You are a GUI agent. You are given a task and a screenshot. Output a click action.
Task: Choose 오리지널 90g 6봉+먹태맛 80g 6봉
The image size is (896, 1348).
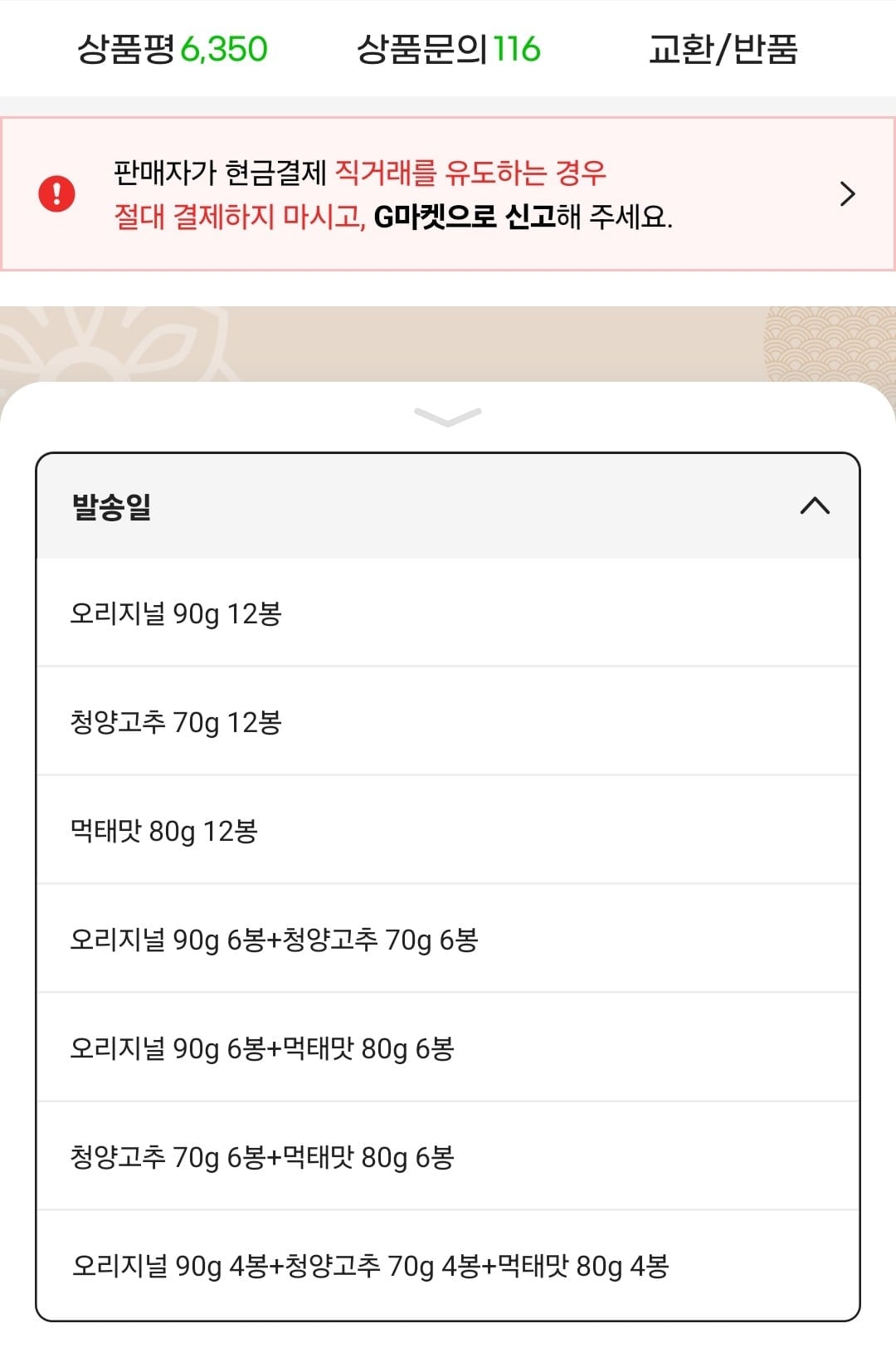(x=448, y=1048)
